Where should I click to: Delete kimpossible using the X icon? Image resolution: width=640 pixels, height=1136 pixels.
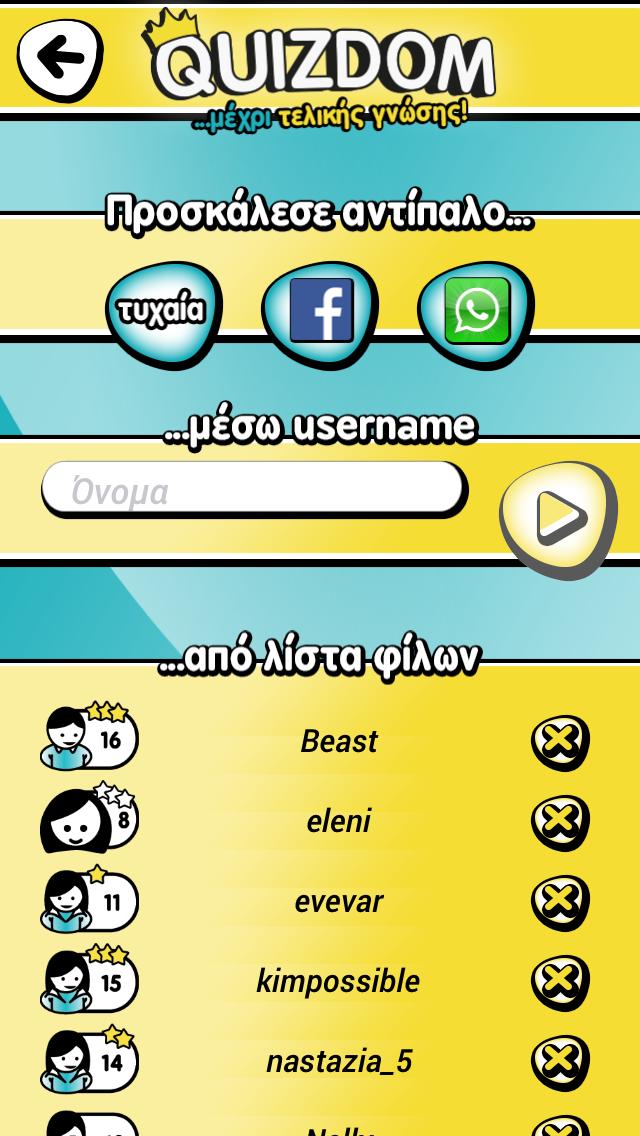pos(559,982)
